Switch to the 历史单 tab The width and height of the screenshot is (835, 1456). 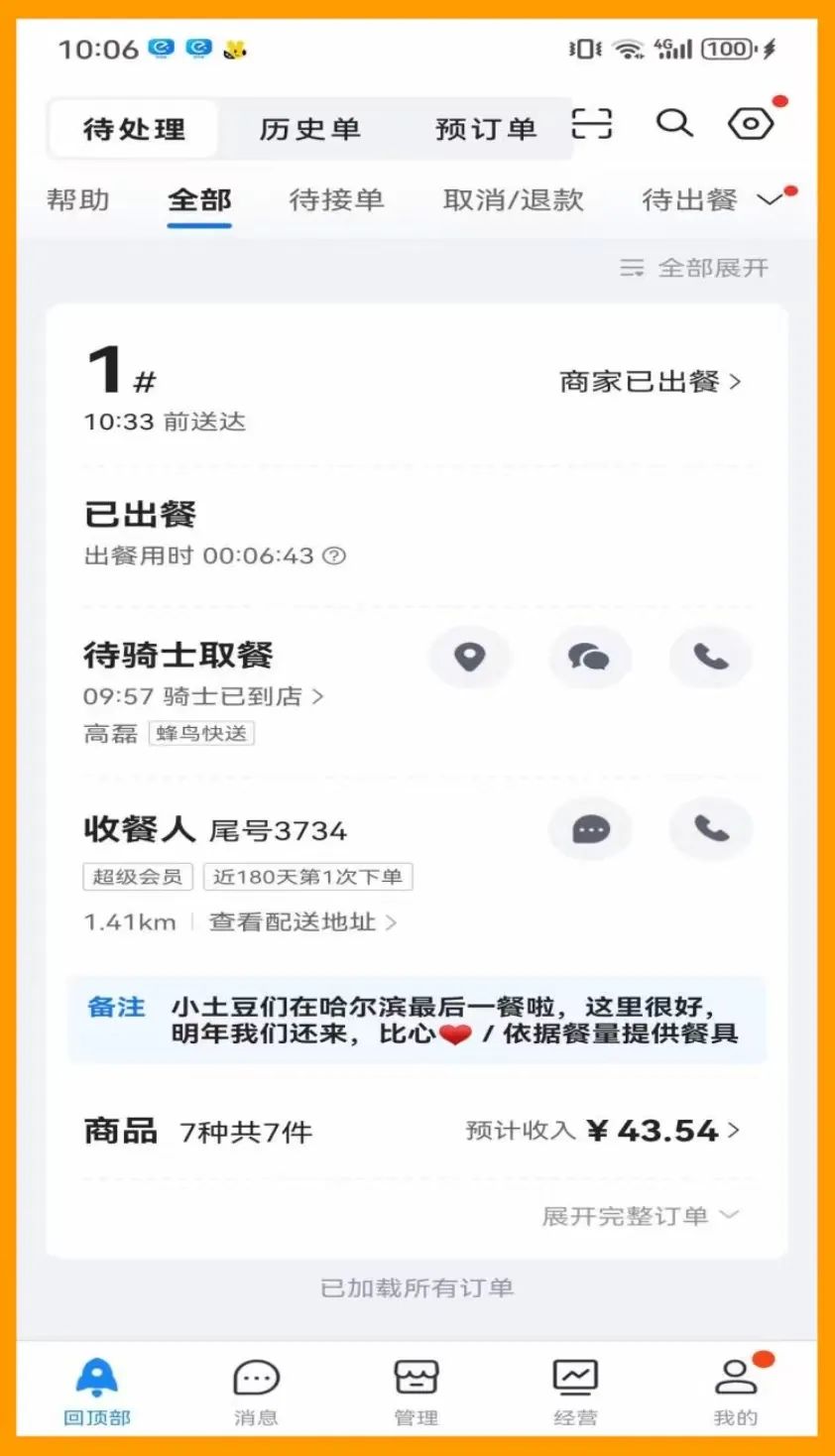coord(310,129)
